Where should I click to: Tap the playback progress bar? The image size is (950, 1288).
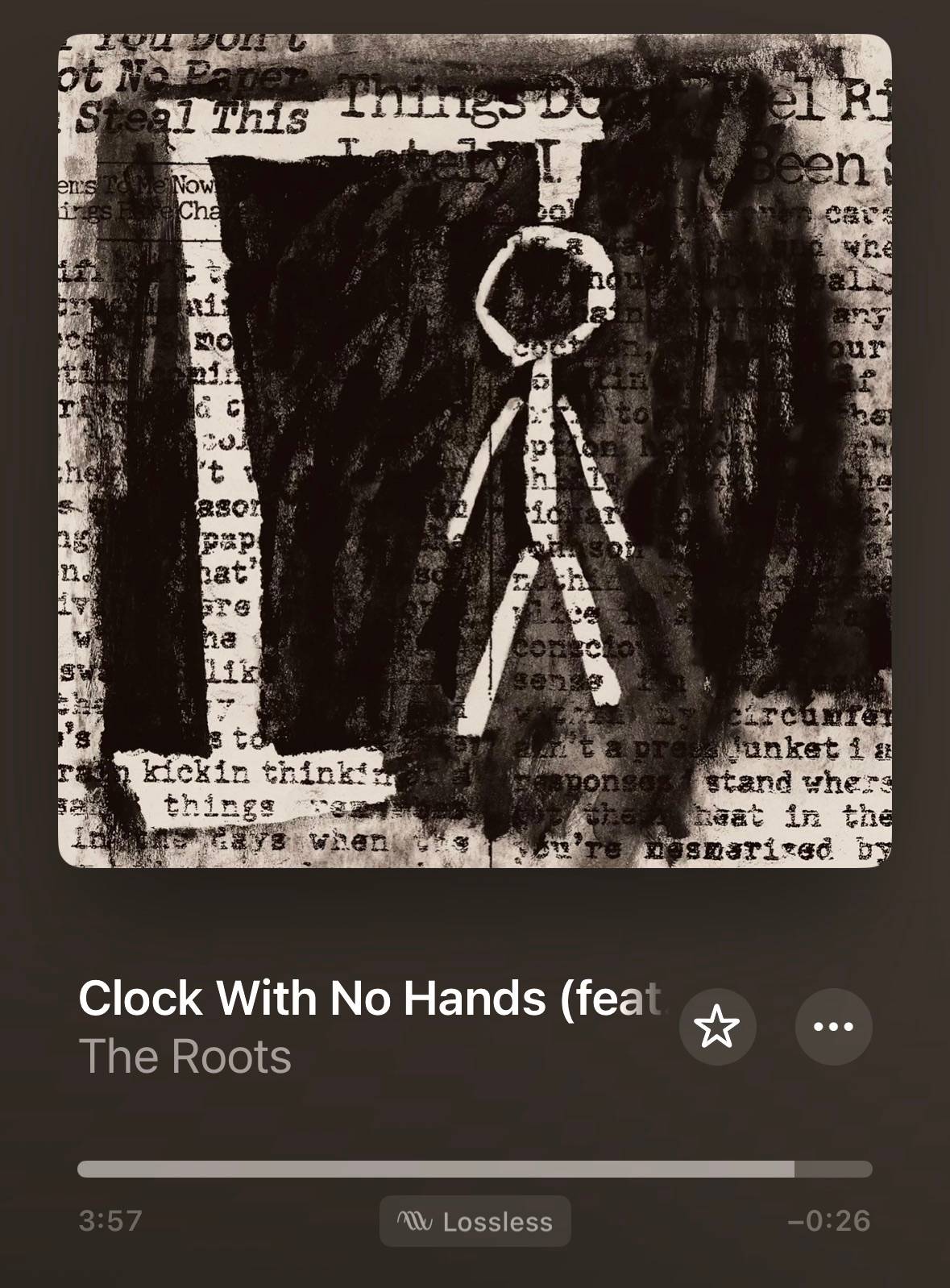coord(475,1169)
